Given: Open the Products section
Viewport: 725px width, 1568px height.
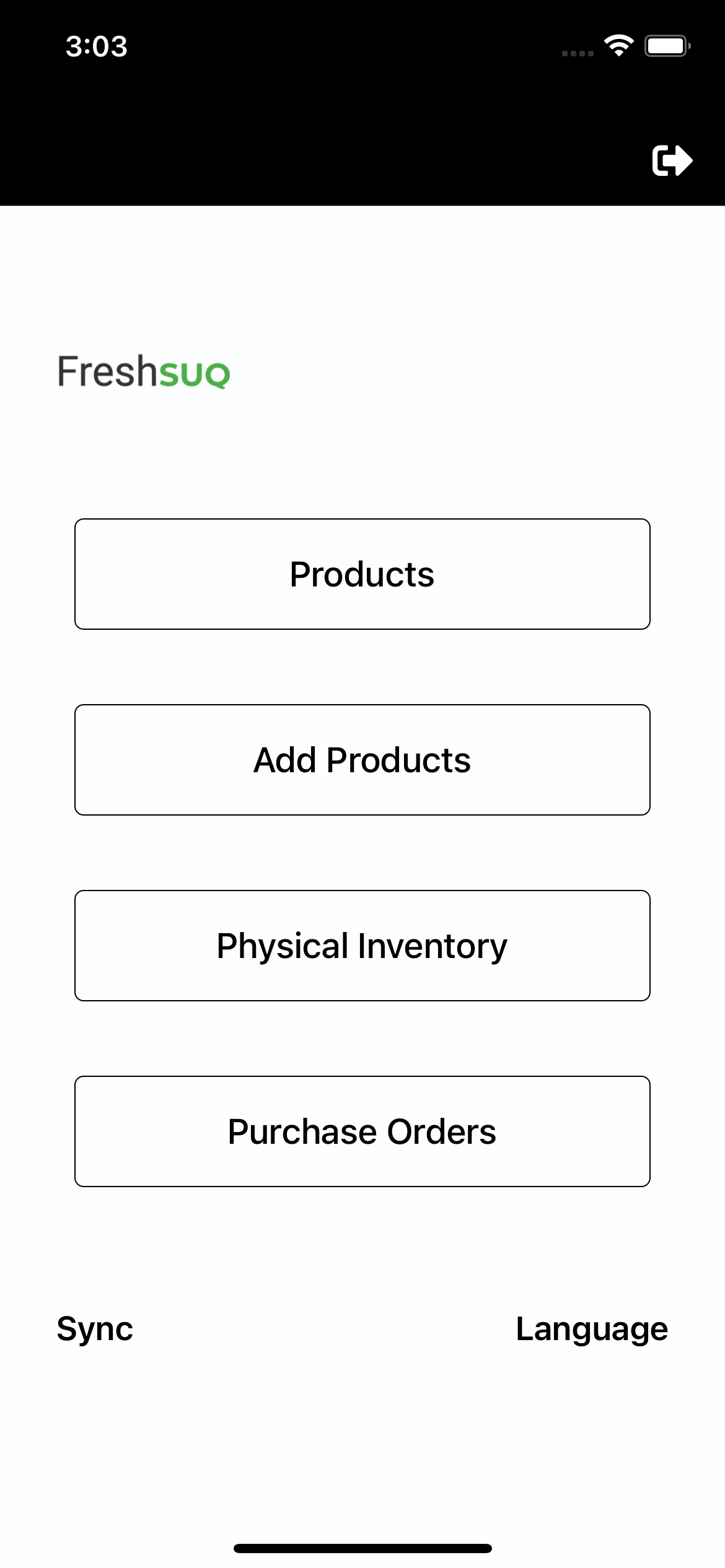Looking at the screenshot, I should tap(362, 574).
